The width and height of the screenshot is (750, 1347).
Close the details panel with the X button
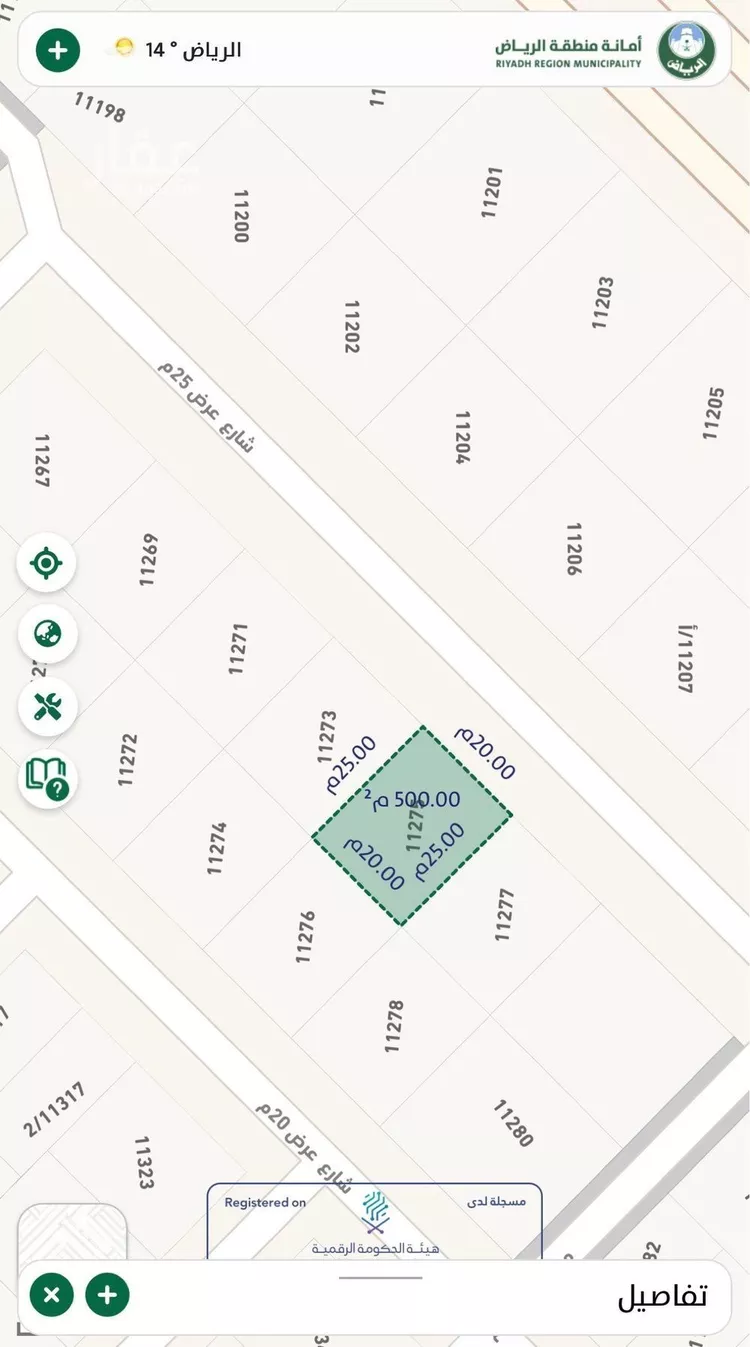tap(51, 1296)
